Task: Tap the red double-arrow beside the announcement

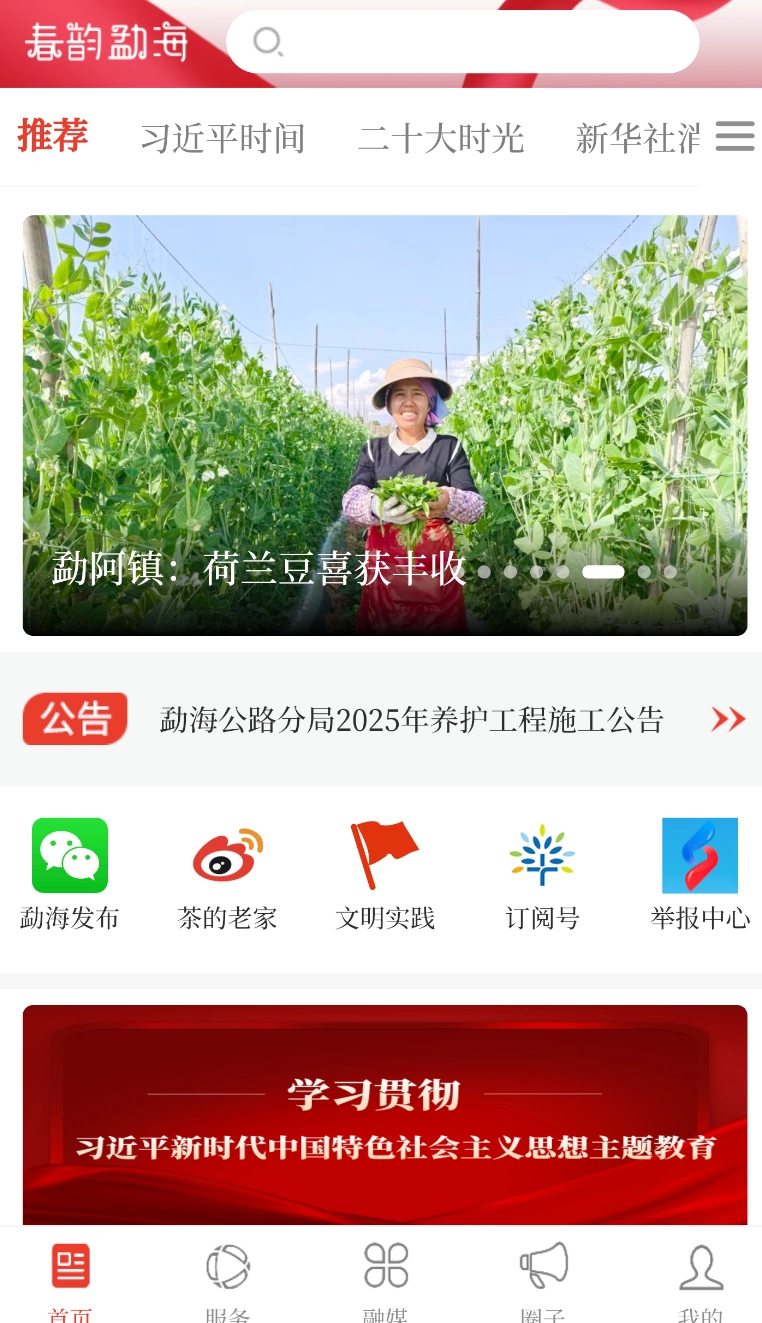Action: click(728, 719)
